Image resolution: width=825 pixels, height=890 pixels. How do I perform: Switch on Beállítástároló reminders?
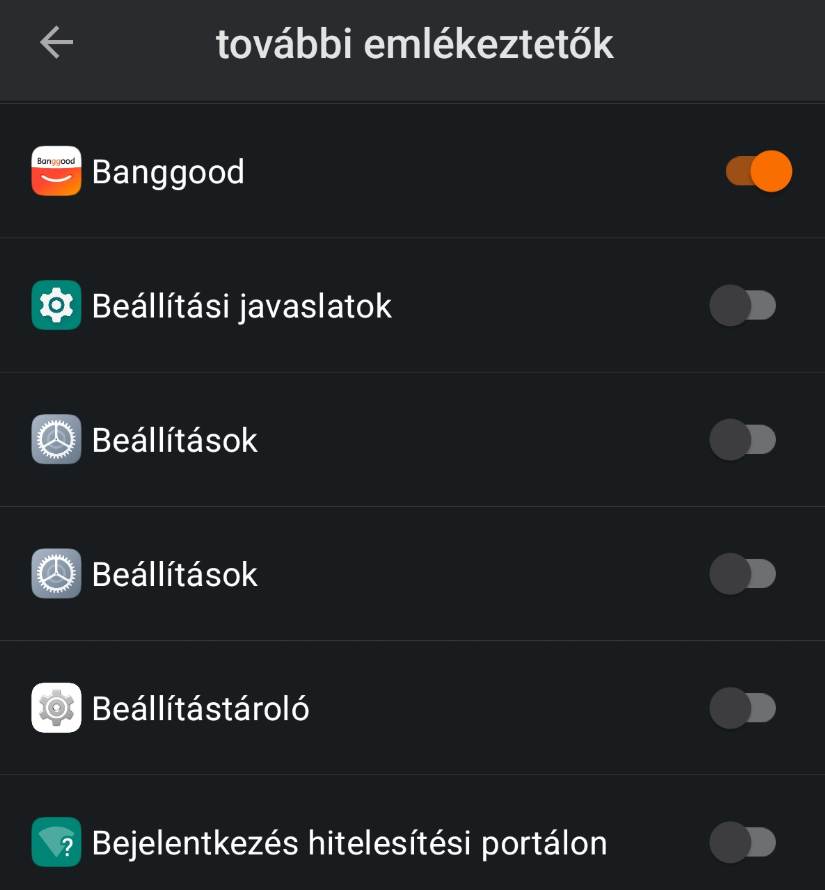coord(744,708)
